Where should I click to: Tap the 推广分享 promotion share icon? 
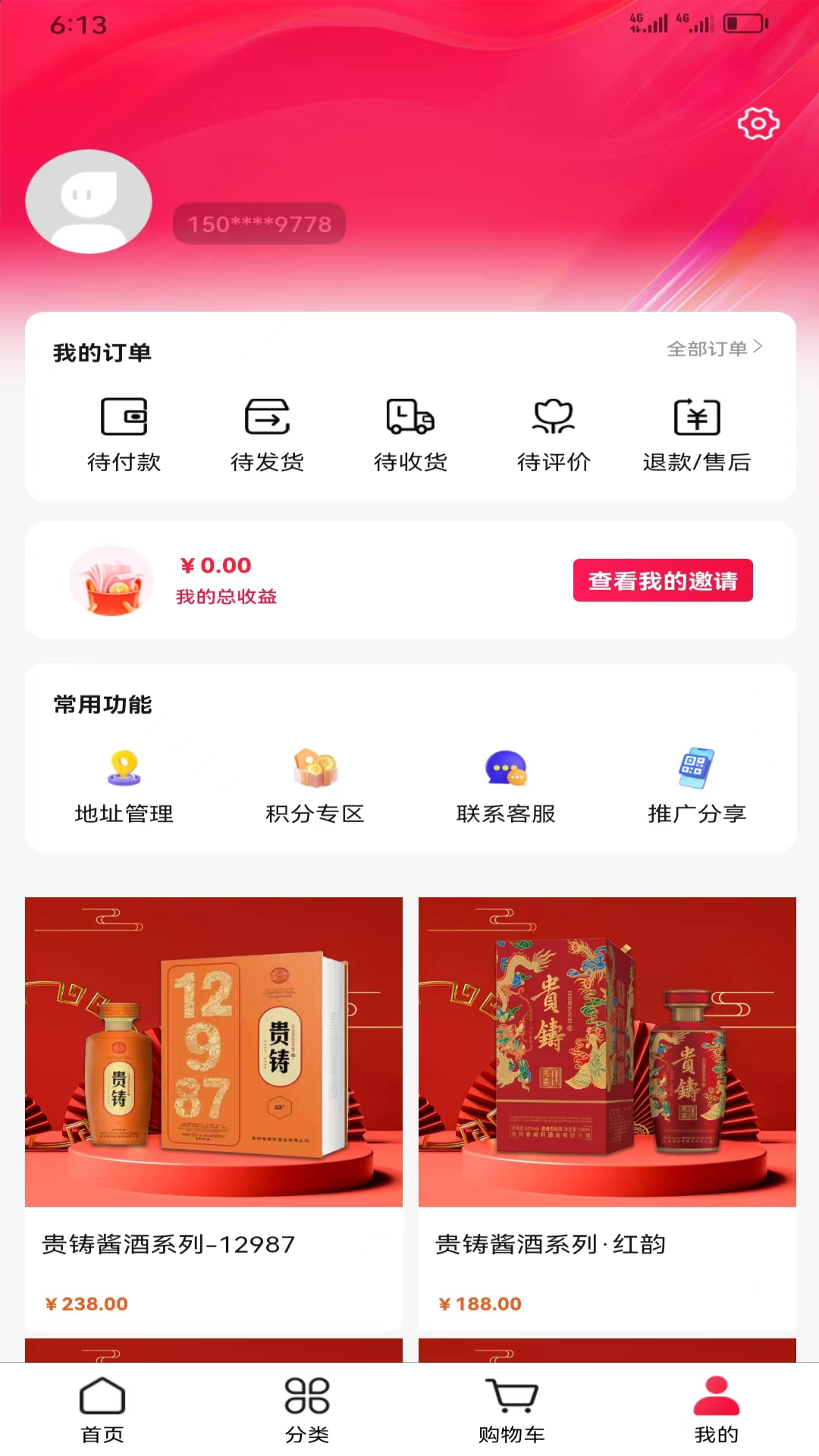(695, 769)
